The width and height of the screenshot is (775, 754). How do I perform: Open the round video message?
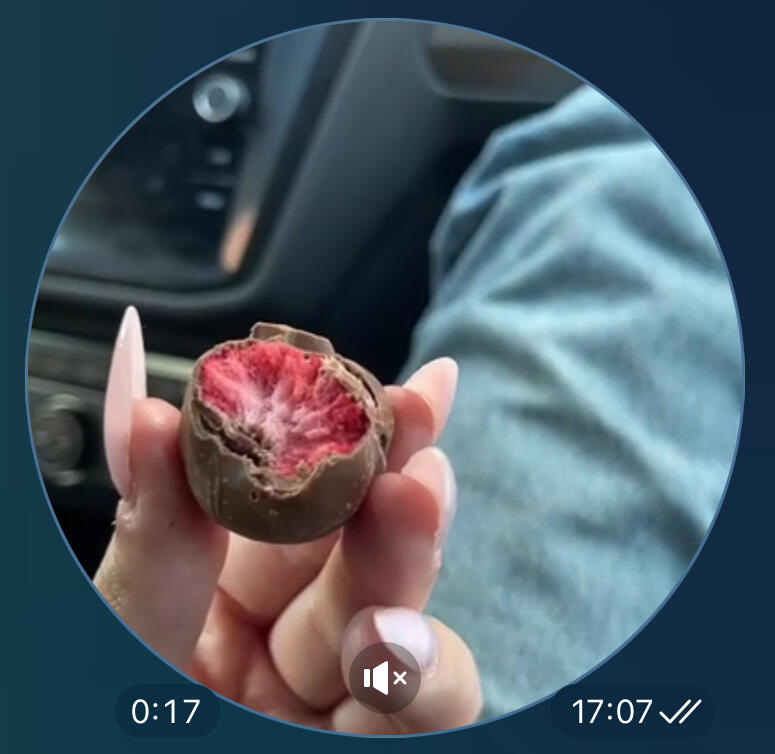click(x=385, y=377)
